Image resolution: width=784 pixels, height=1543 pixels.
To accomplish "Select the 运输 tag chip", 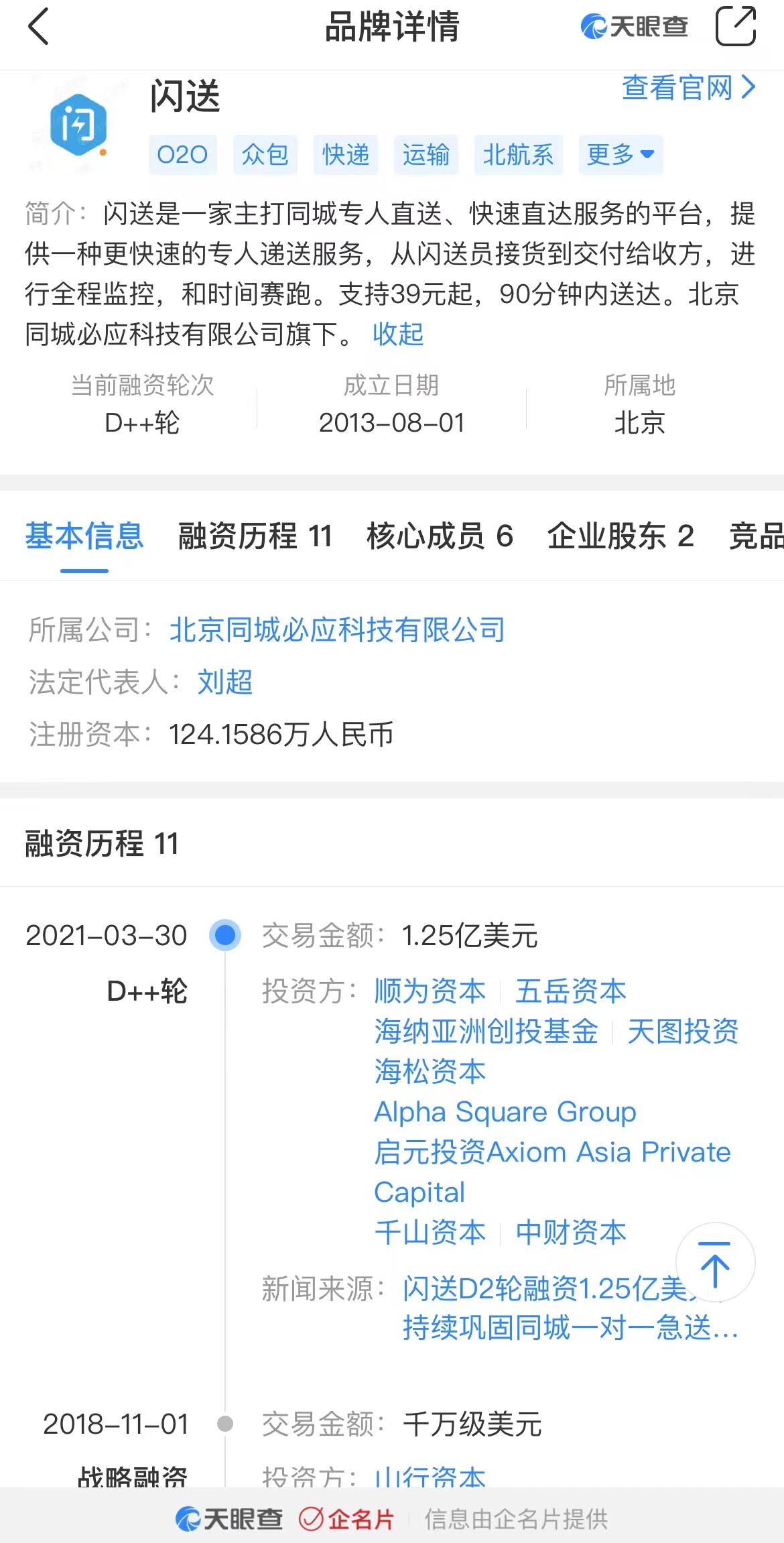I will pyautogui.click(x=426, y=155).
